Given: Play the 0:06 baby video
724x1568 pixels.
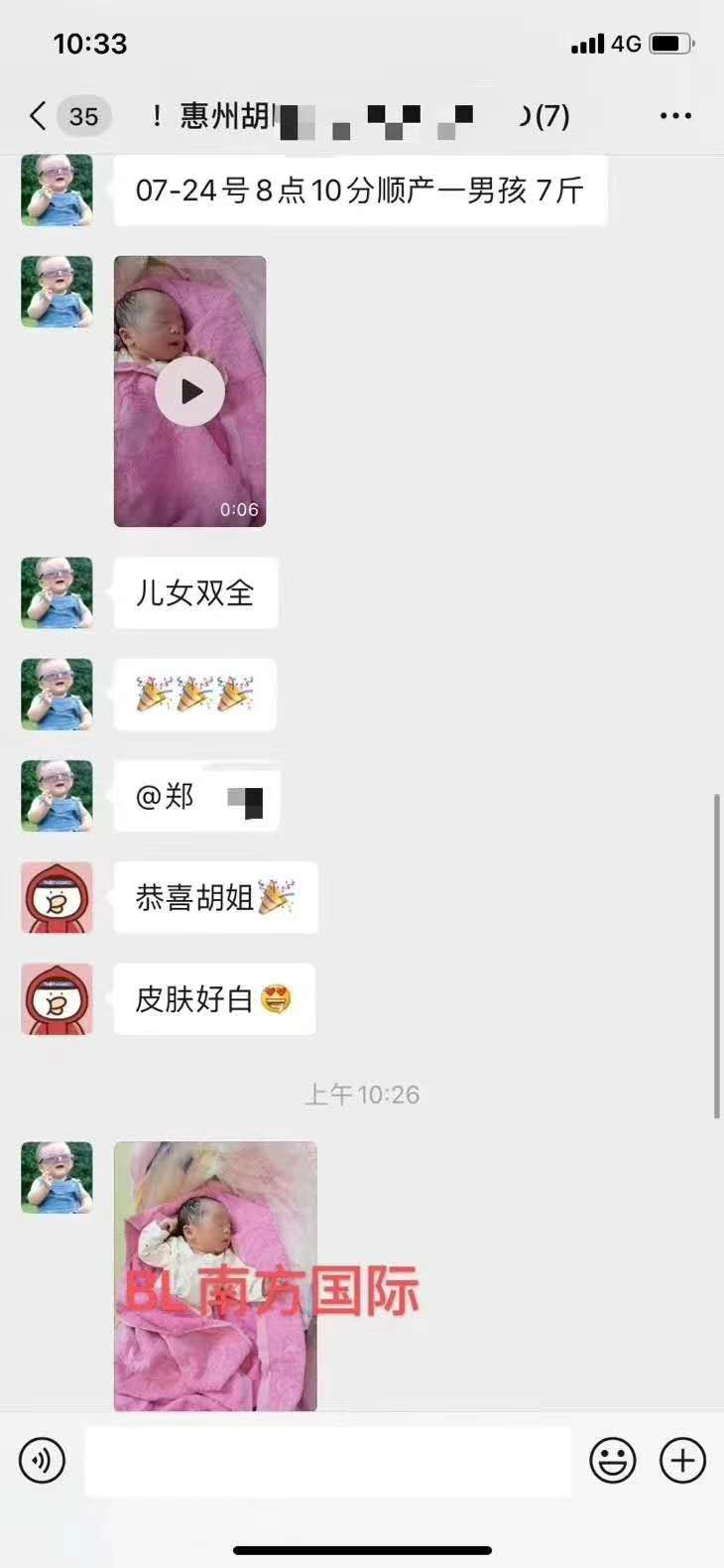Looking at the screenshot, I should coord(189,392).
